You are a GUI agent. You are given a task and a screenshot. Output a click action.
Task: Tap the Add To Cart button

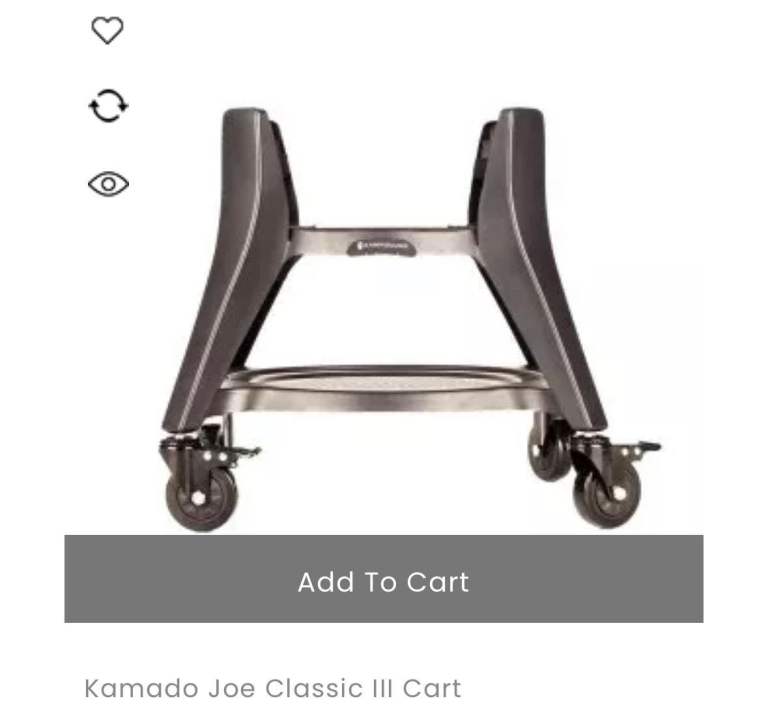pyautogui.click(x=383, y=579)
